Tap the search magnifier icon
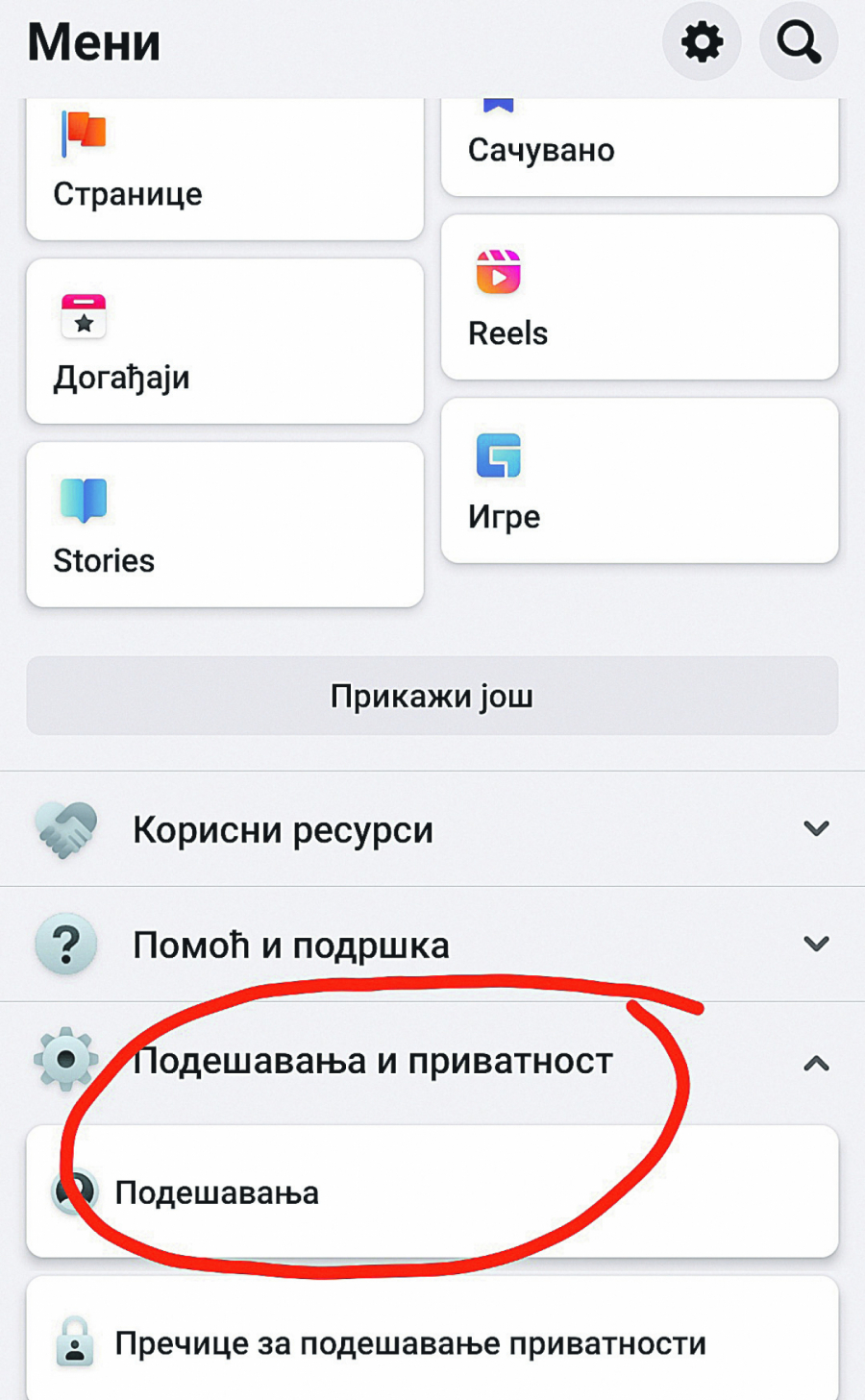865x1400 pixels. [x=798, y=42]
